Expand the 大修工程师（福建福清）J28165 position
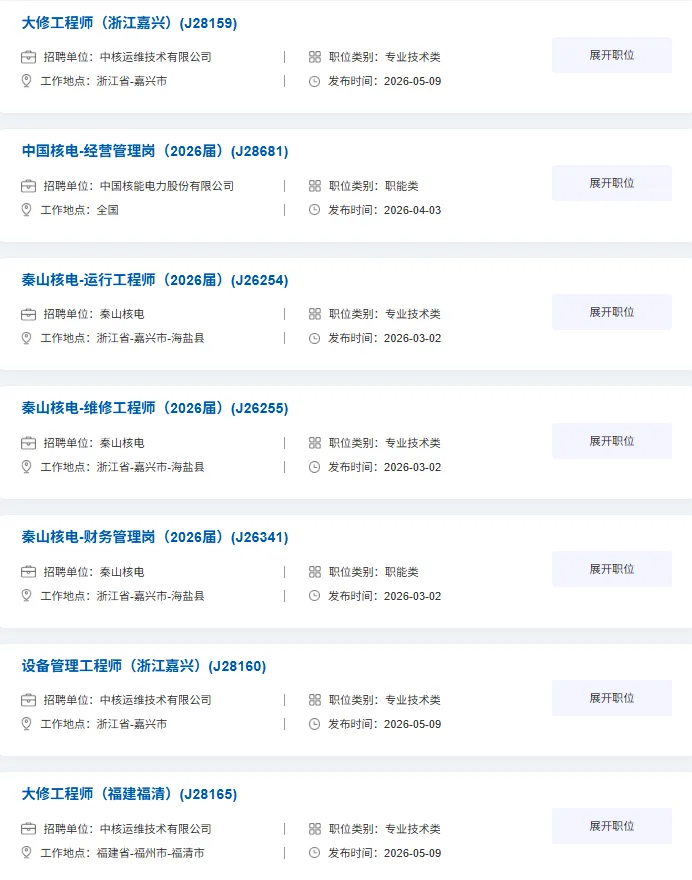The image size is (692, 880). point(612,826)
